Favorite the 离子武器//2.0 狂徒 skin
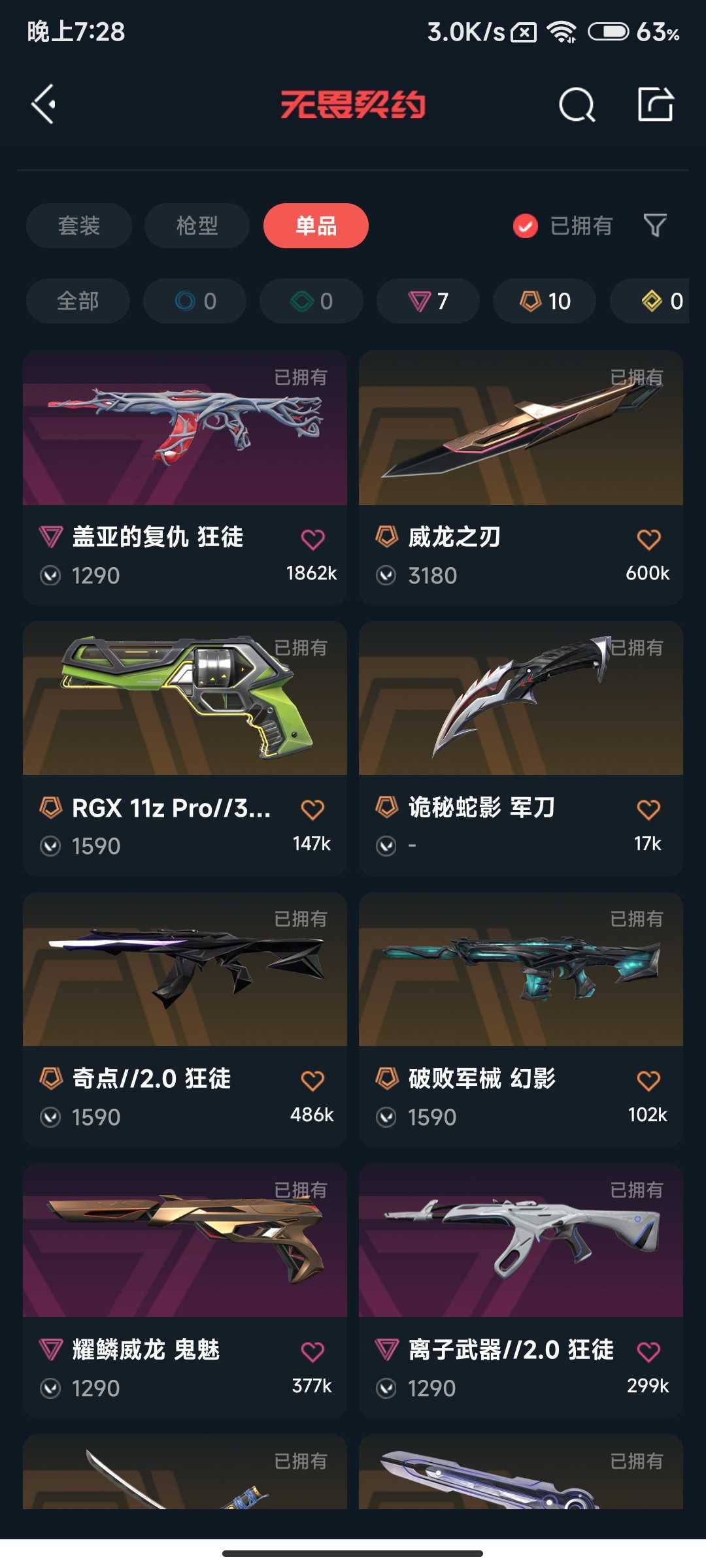This screenshot has height=1568, width=706. pos(648,1352)
